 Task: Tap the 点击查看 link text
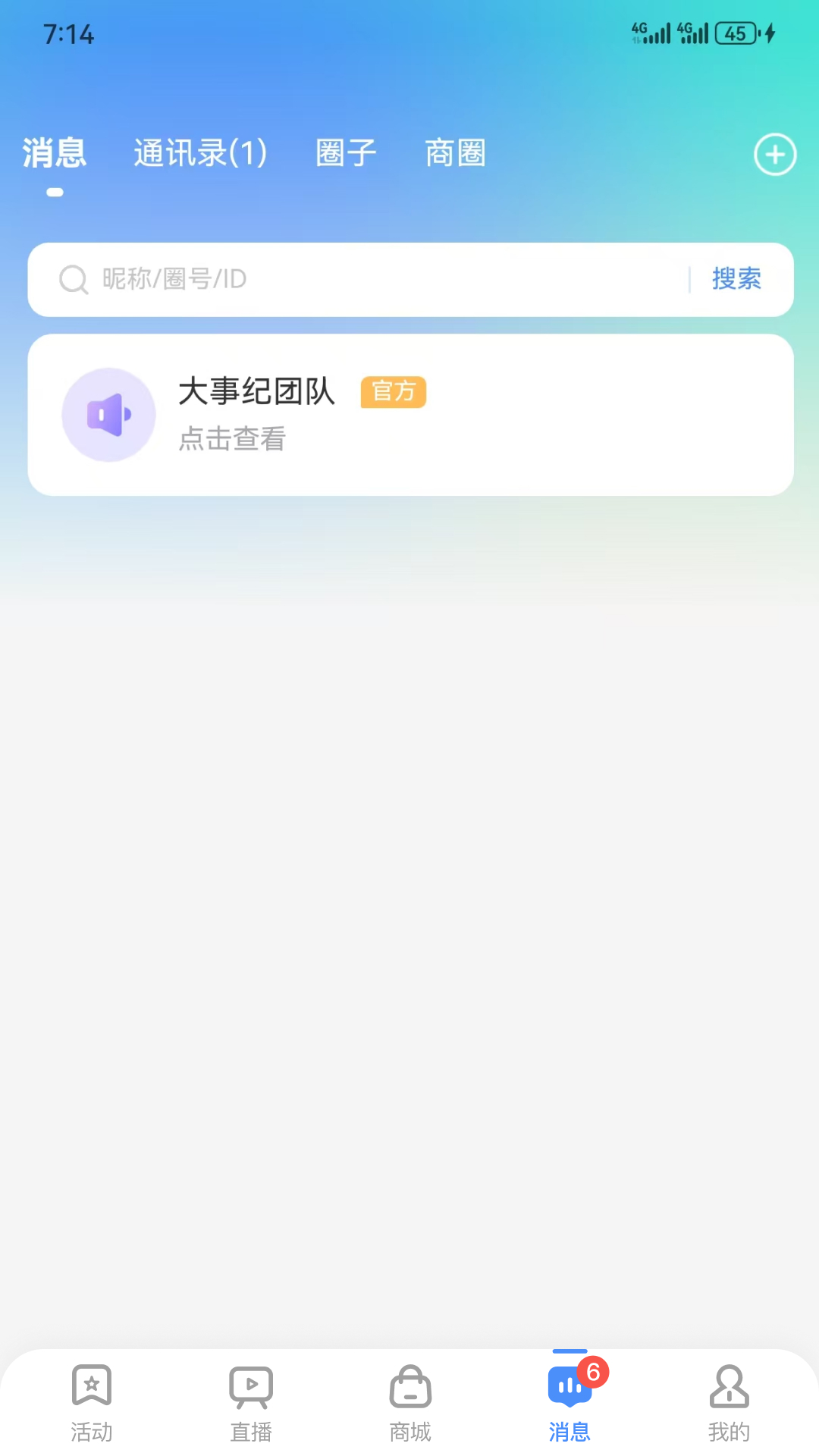click(x=231, y=439)
